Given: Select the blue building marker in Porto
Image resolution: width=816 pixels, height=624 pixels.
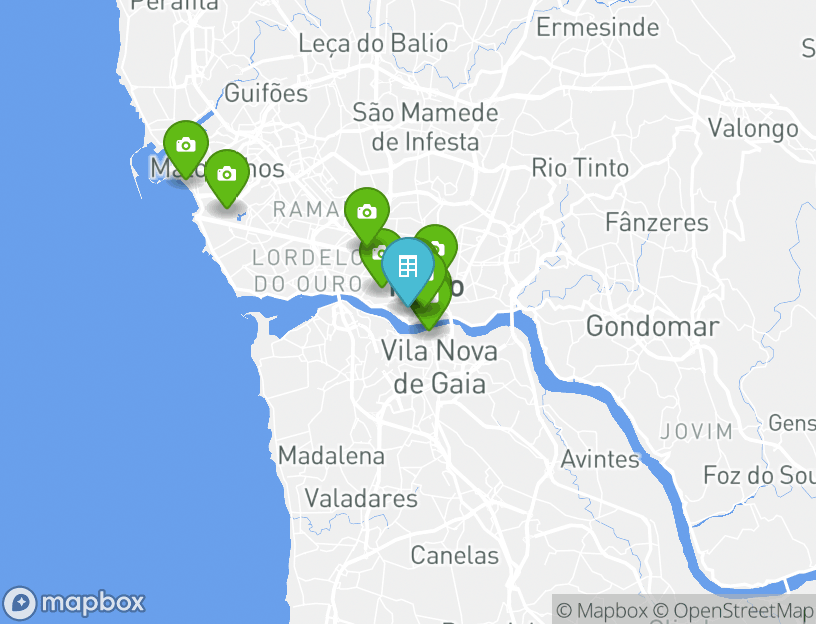Looking at the screenshot, I should 408,266.
